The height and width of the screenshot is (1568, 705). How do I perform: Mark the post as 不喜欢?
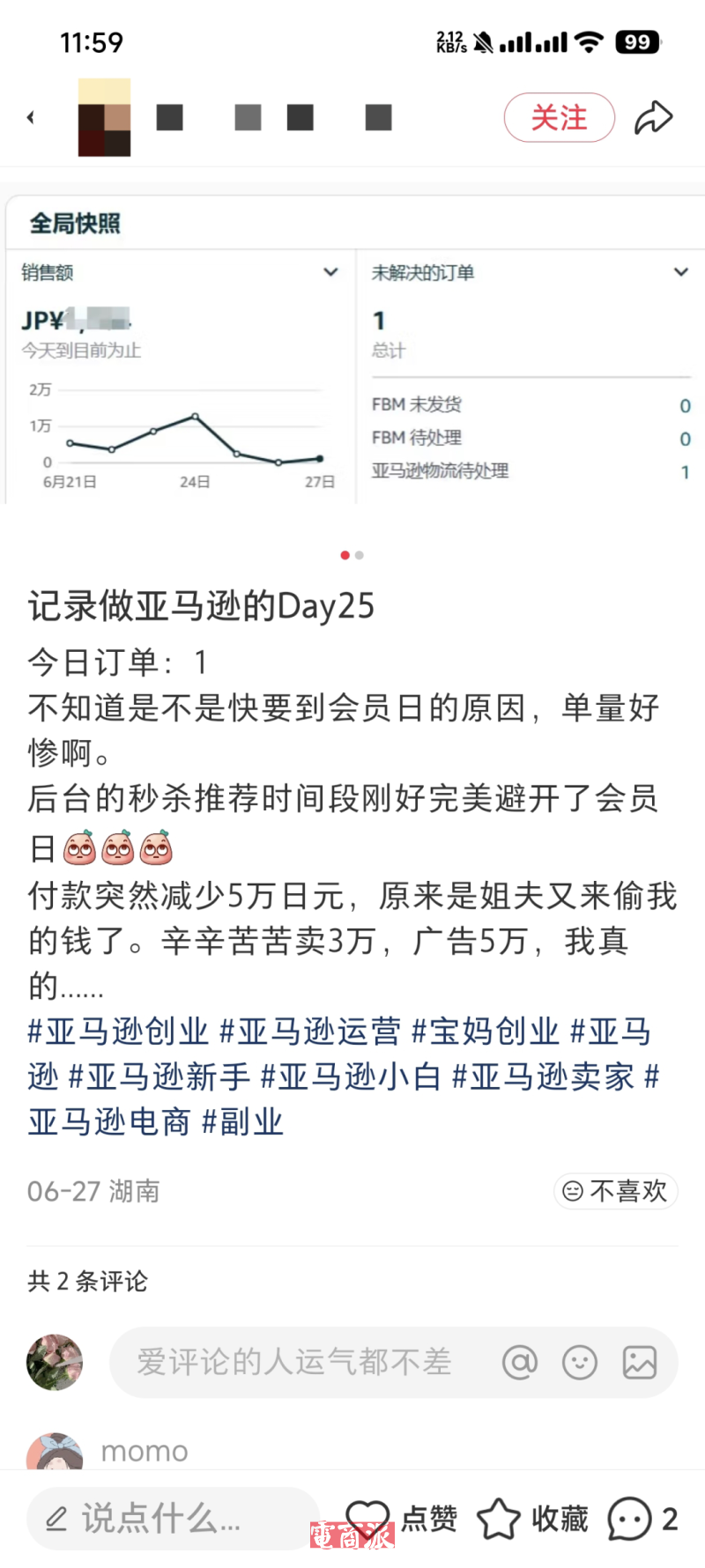[615, 1191]
